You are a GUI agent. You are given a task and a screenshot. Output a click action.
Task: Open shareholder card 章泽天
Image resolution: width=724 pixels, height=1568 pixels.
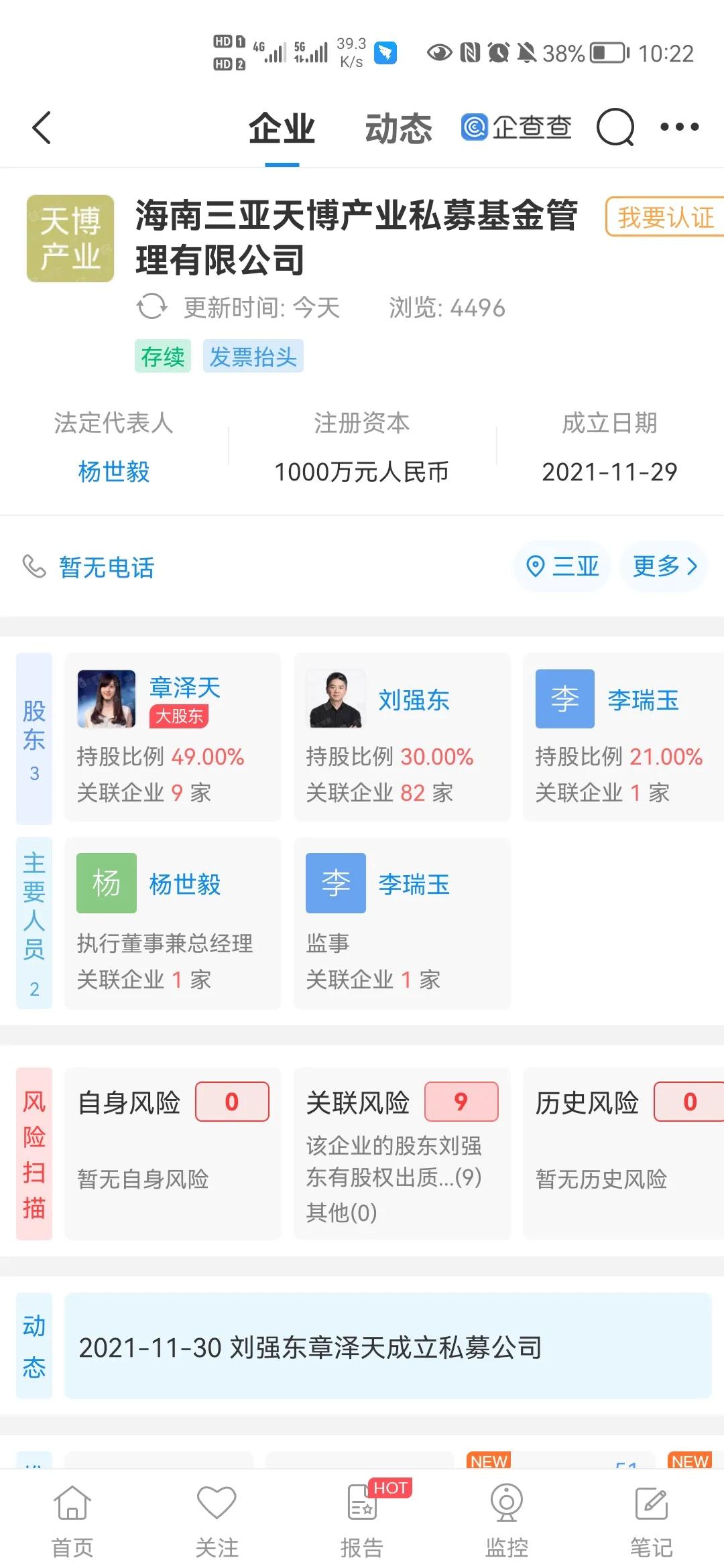click(173, 737)
